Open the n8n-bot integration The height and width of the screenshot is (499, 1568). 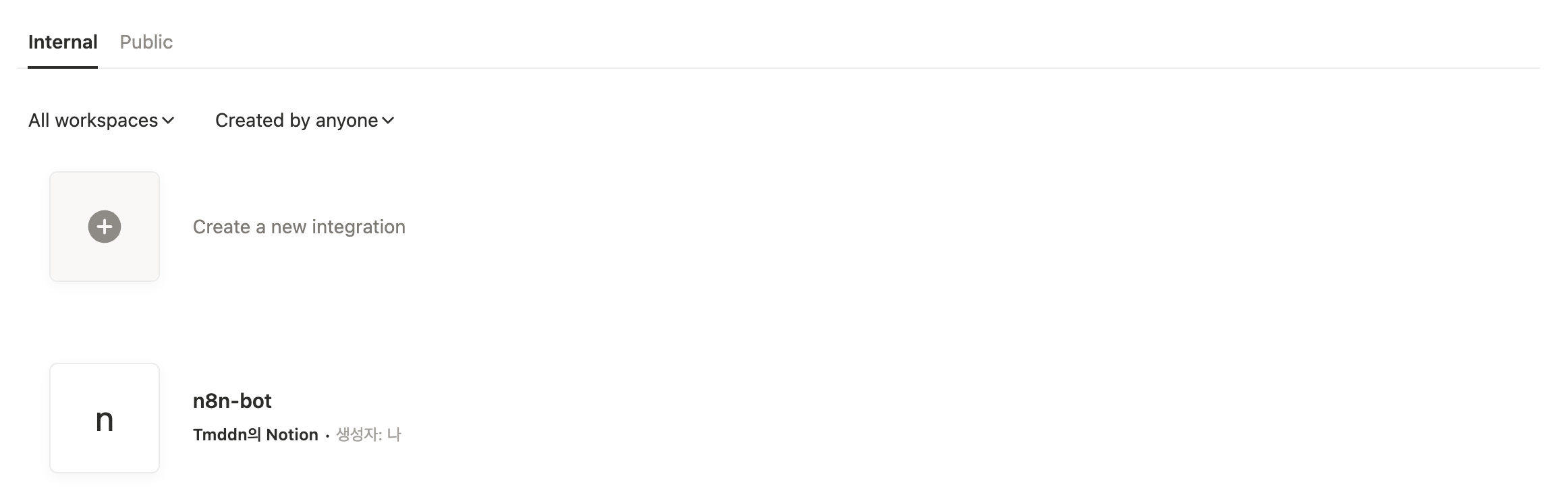point(232,401)
